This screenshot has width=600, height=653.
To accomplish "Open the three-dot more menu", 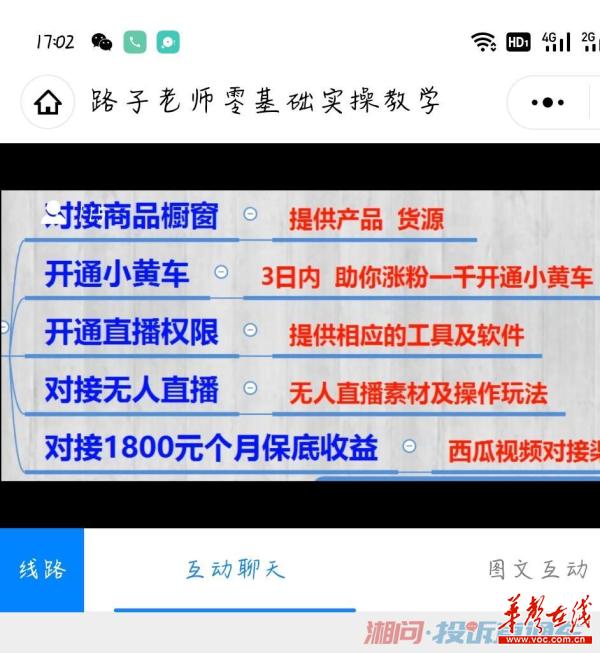I will tap(548, 102).
